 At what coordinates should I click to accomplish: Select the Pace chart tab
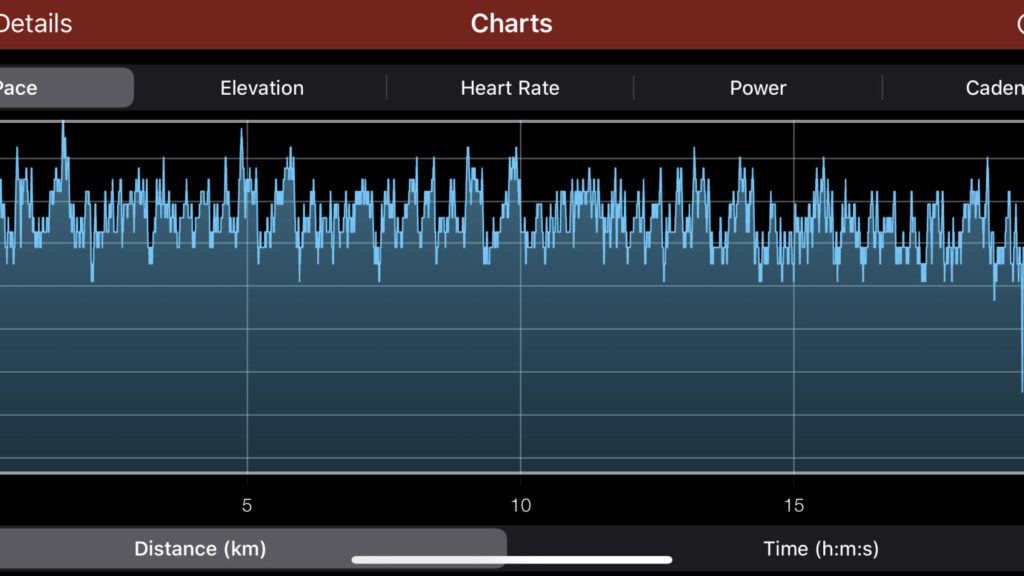click(40, 88)
